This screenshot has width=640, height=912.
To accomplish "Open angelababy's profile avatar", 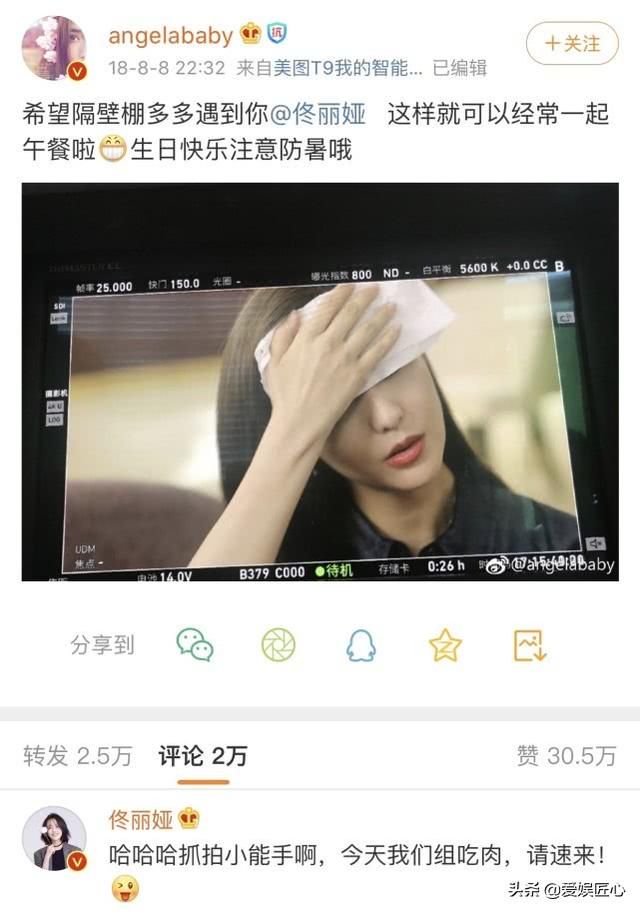I will [x=53, y=47].
